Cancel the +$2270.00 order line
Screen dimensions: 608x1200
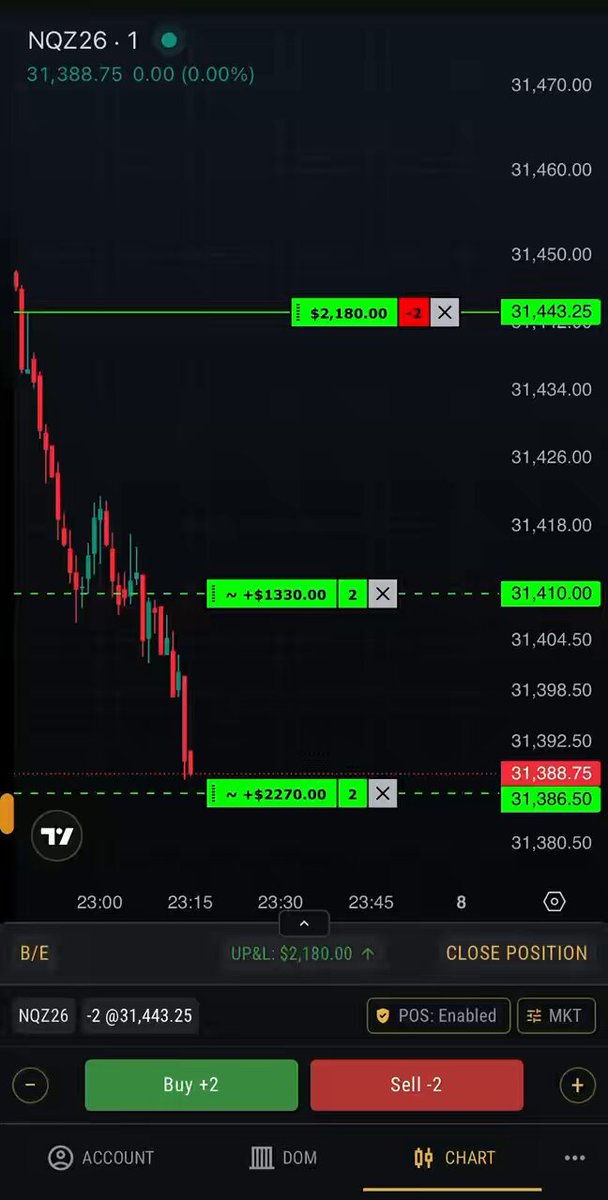[383, 794]
